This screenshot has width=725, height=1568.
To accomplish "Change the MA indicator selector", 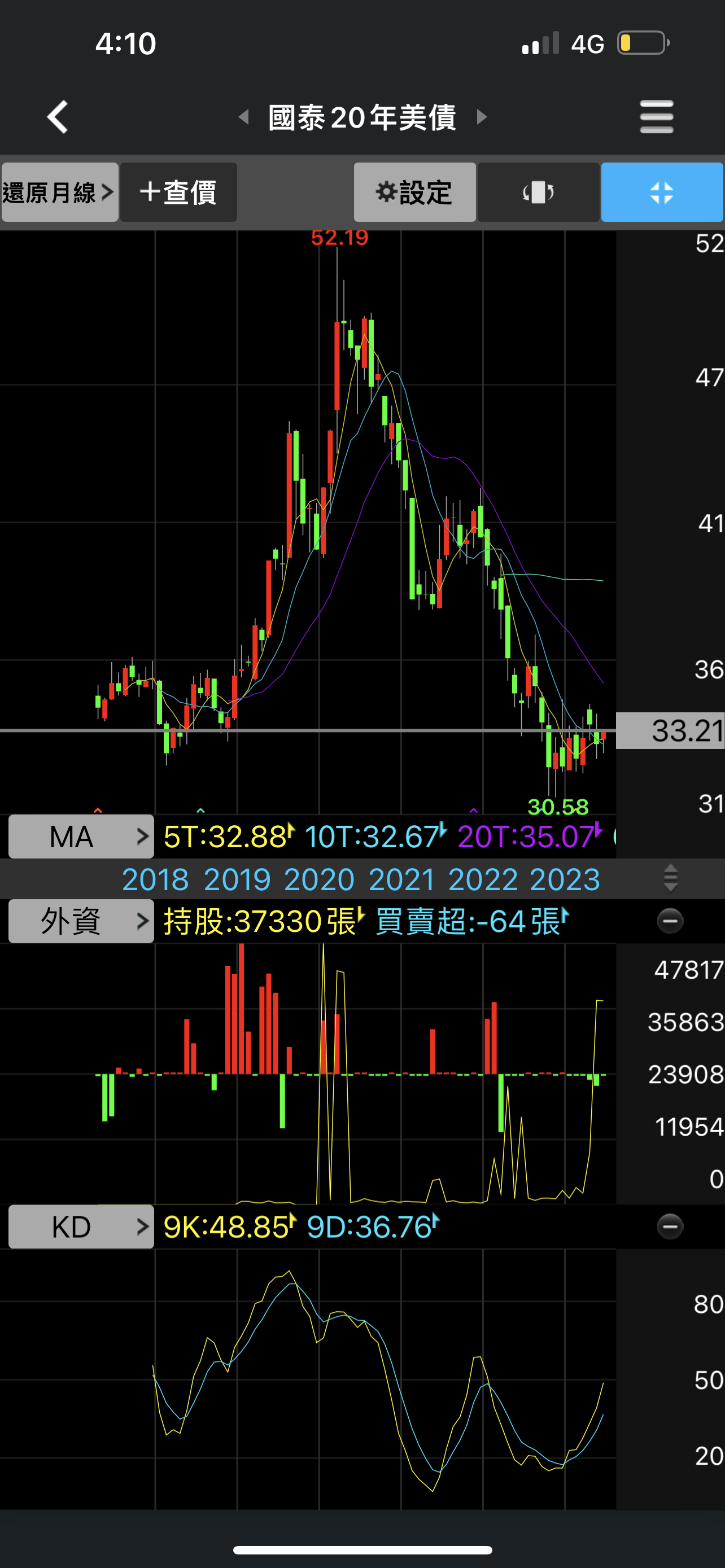I will click(x=81, y=836).
